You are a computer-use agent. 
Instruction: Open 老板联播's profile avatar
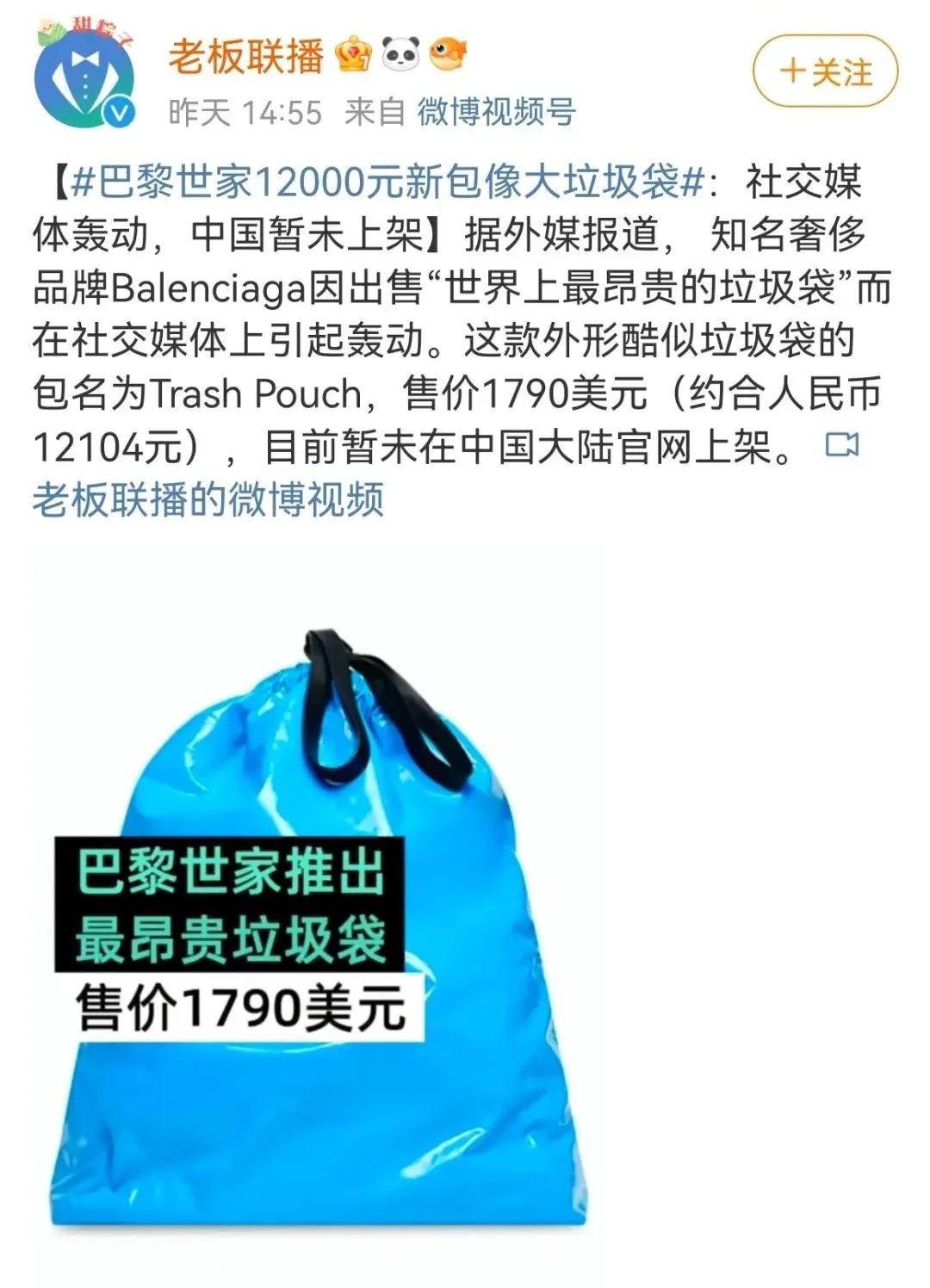point(84,79)
